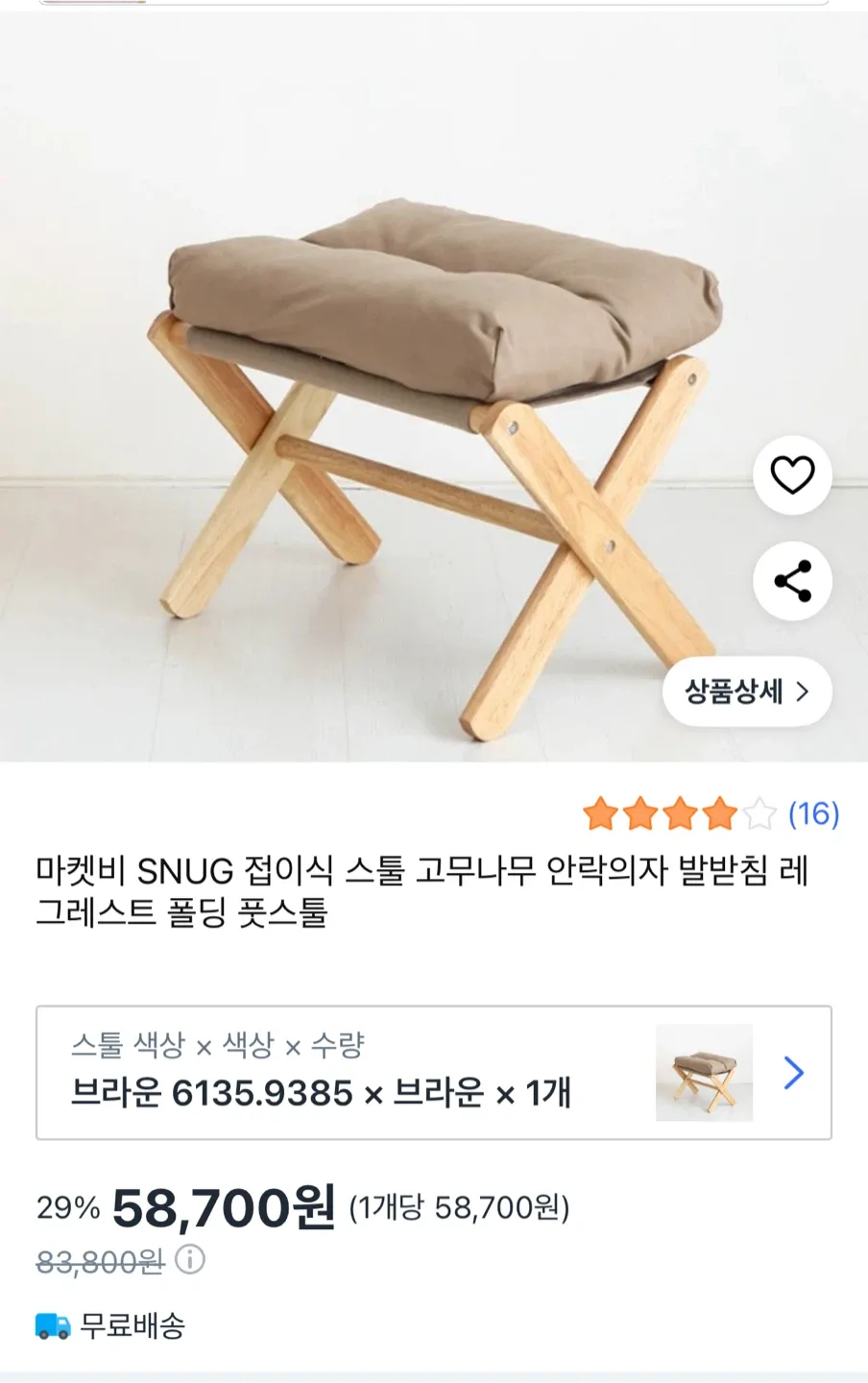Screen dimensions: 868x1383
Task: Tap the info icon beside 83,800원
Action: tap(190, 1259)
